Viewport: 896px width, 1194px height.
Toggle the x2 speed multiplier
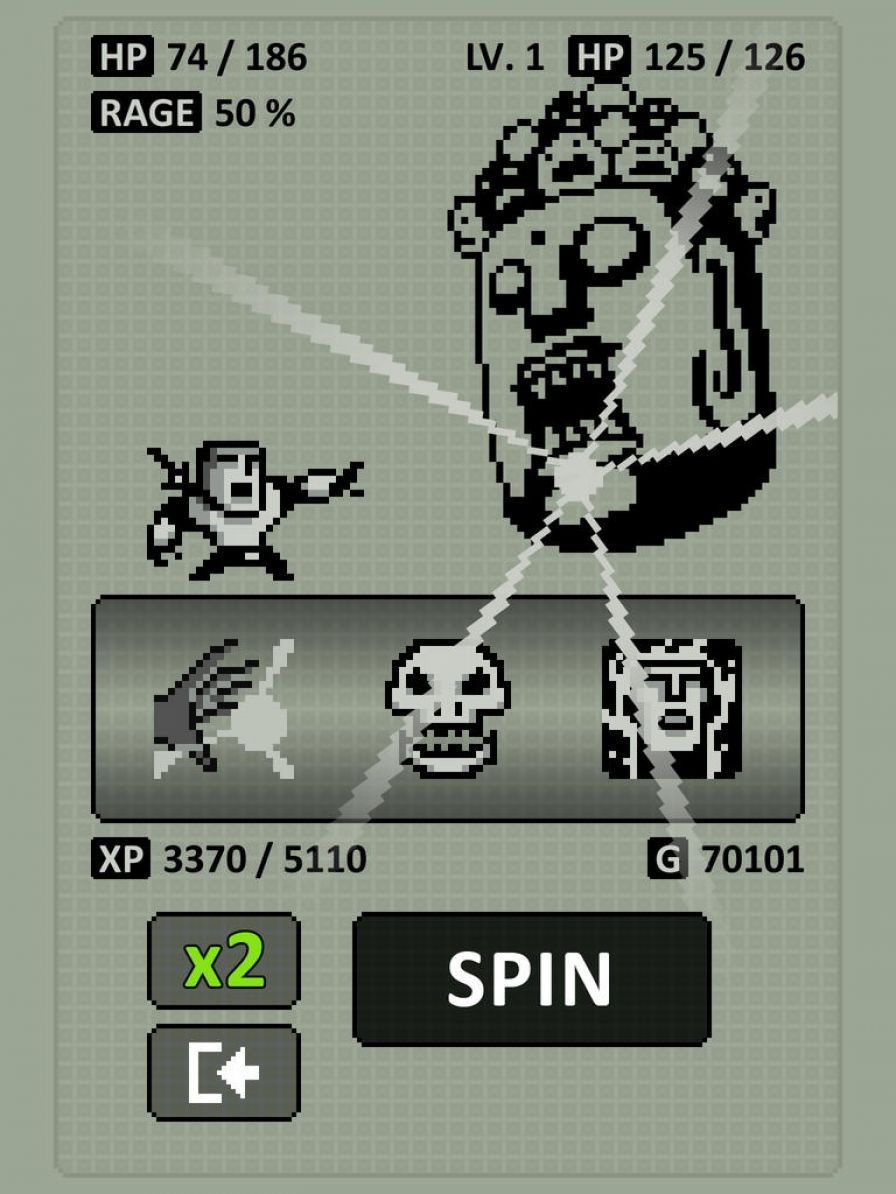[224, 961]
